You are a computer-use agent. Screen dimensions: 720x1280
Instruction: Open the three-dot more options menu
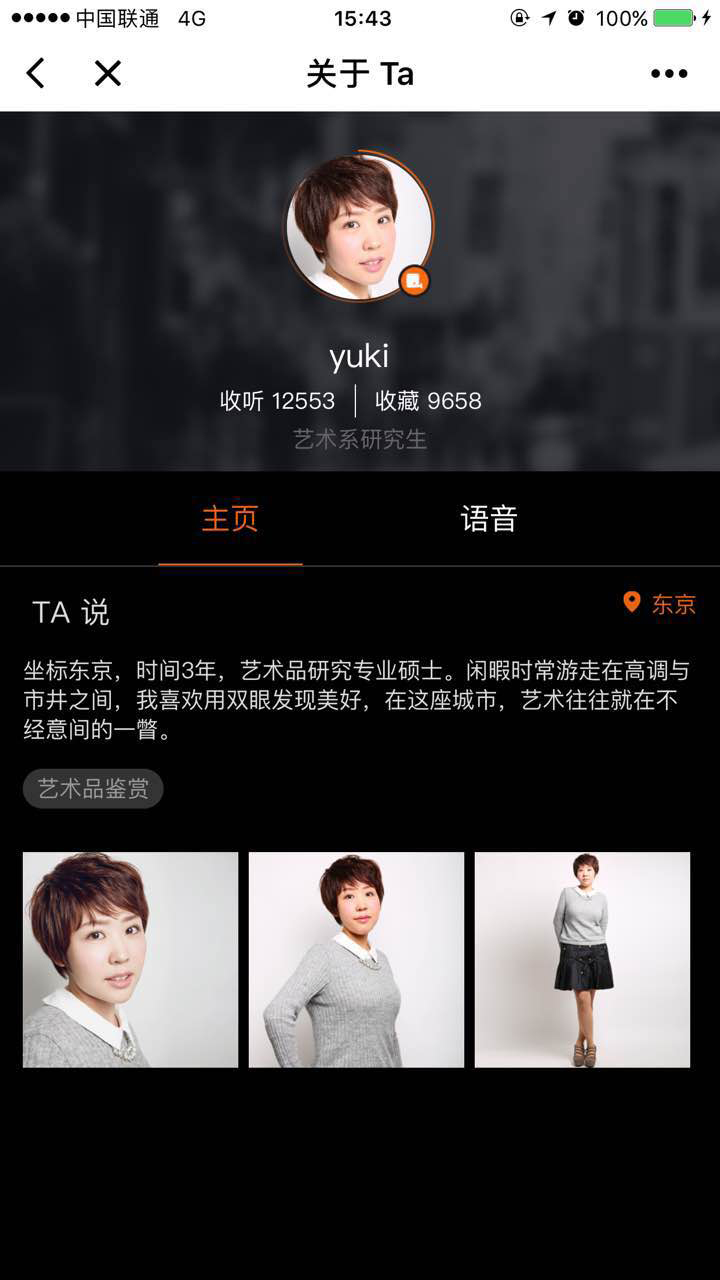(x=669, y=73)
